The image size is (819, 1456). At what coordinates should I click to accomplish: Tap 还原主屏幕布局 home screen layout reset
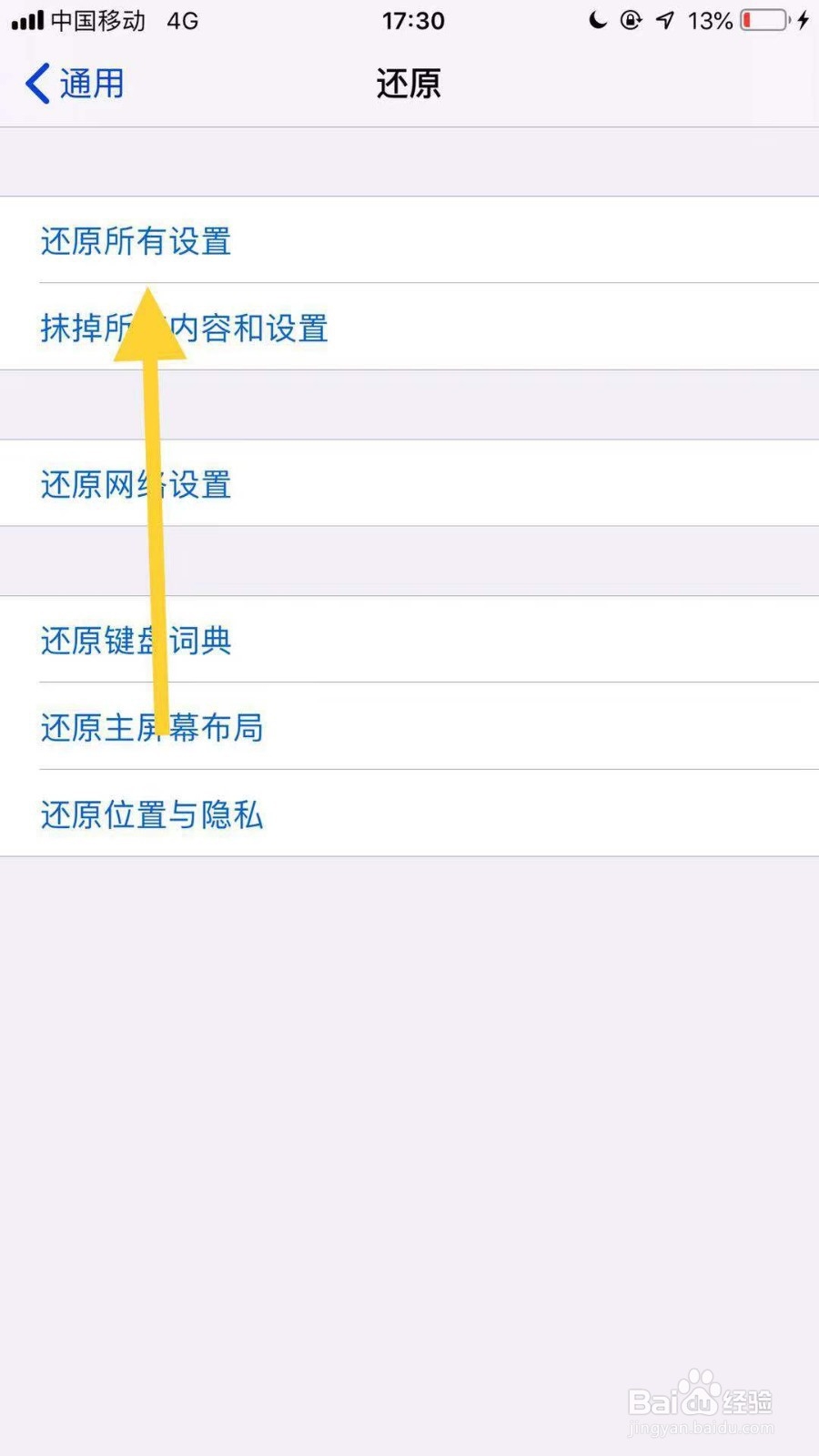point(151,728)
